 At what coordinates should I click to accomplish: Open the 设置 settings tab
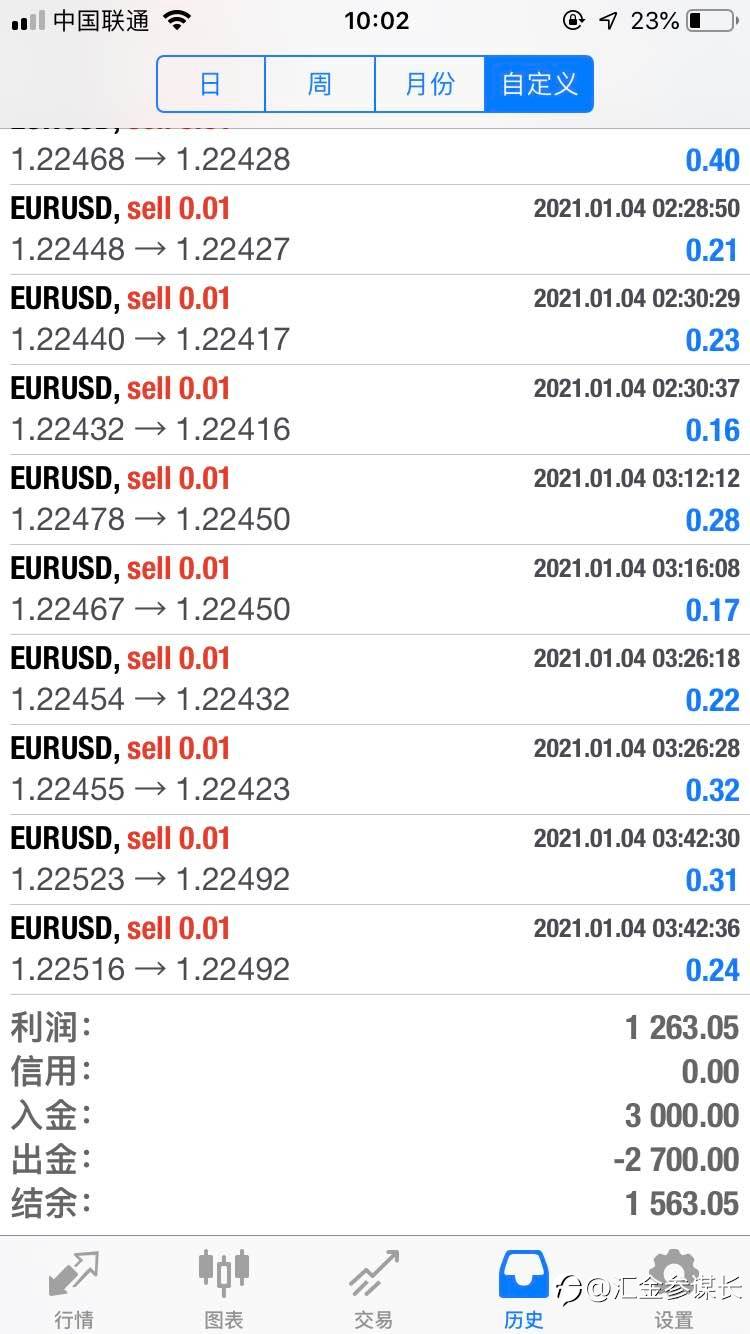[674, 1289]
